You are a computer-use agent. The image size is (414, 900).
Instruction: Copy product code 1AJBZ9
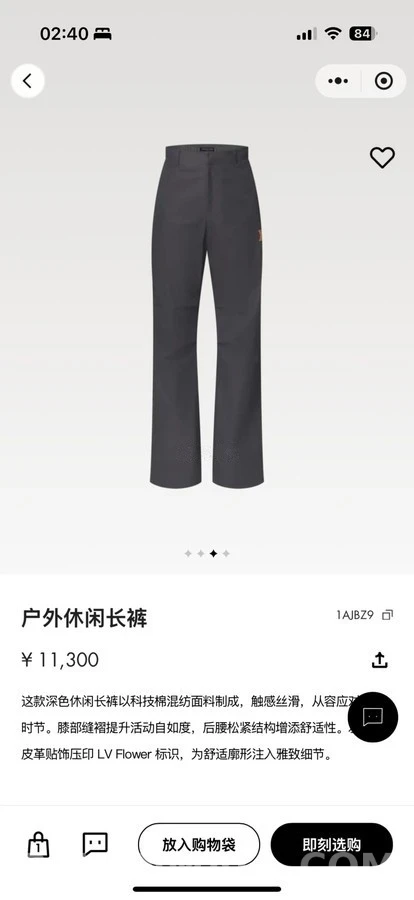tap(388, 615)
